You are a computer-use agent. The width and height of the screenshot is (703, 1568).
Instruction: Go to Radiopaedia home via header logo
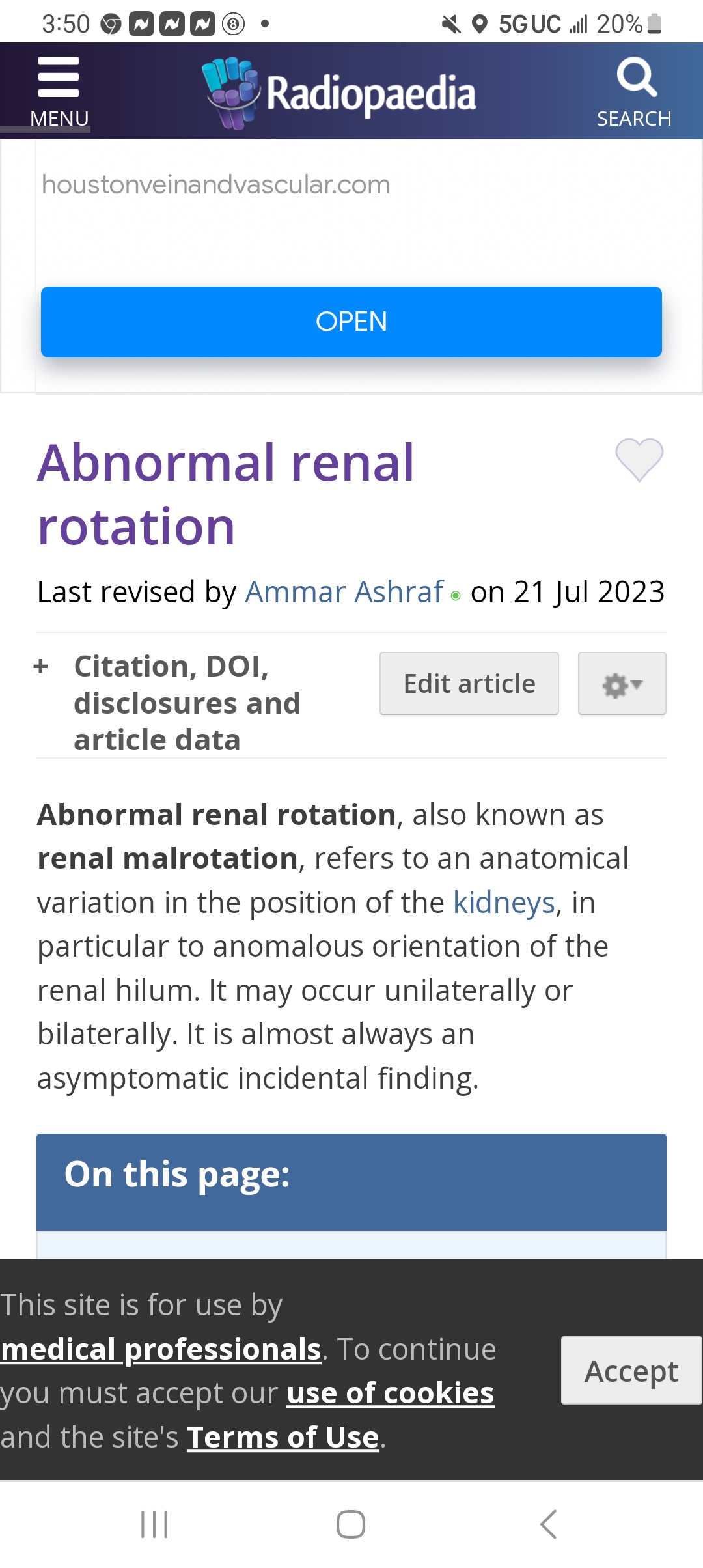click(x=338, y=92)
